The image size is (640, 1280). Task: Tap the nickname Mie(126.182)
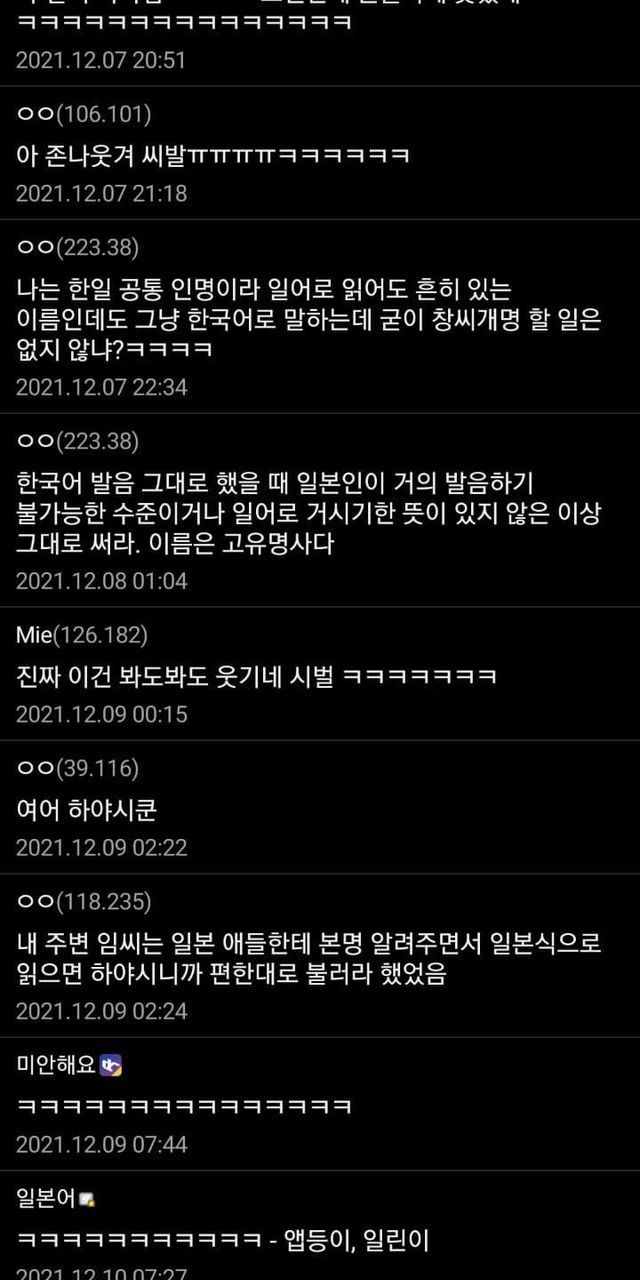[82, 634]
